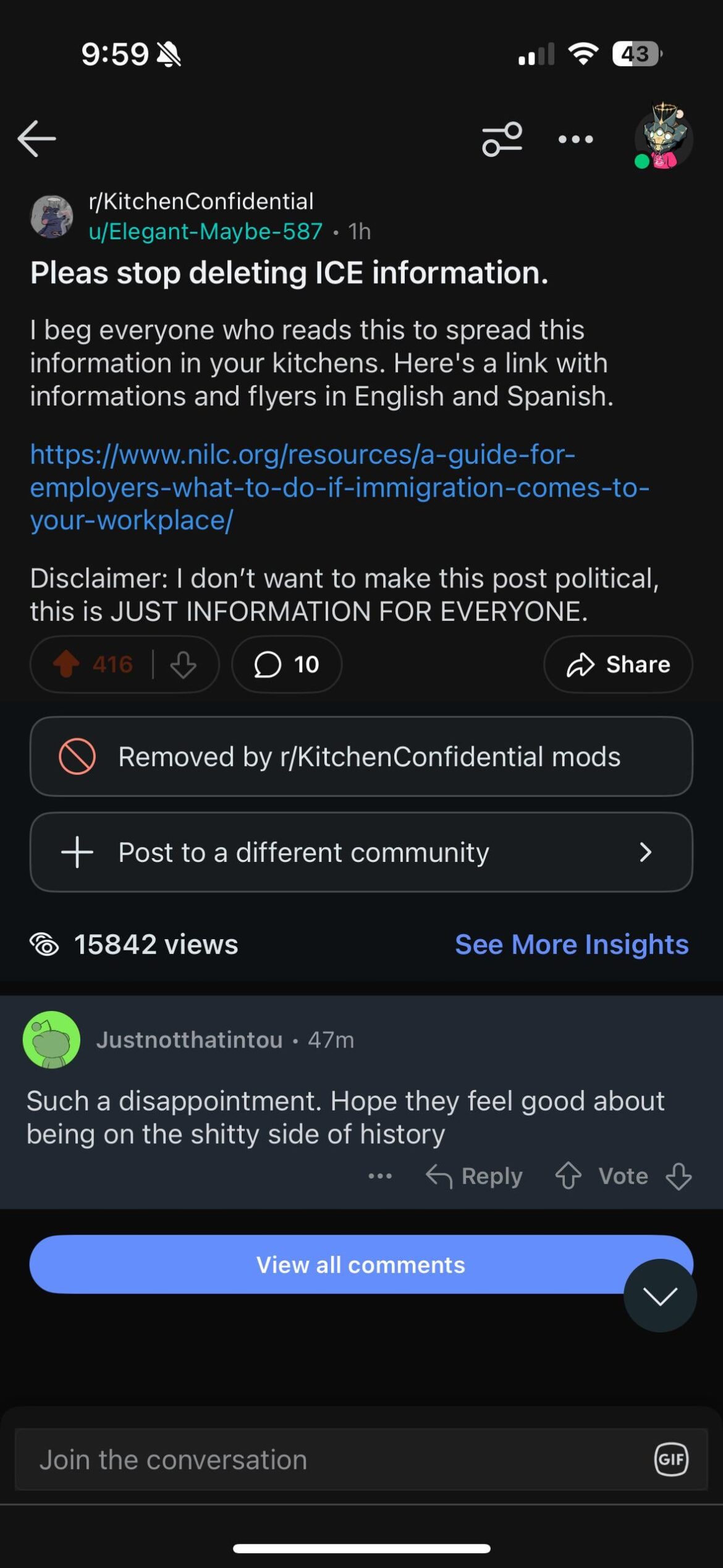Open the post overflow menu in the header

coord(575,140)
